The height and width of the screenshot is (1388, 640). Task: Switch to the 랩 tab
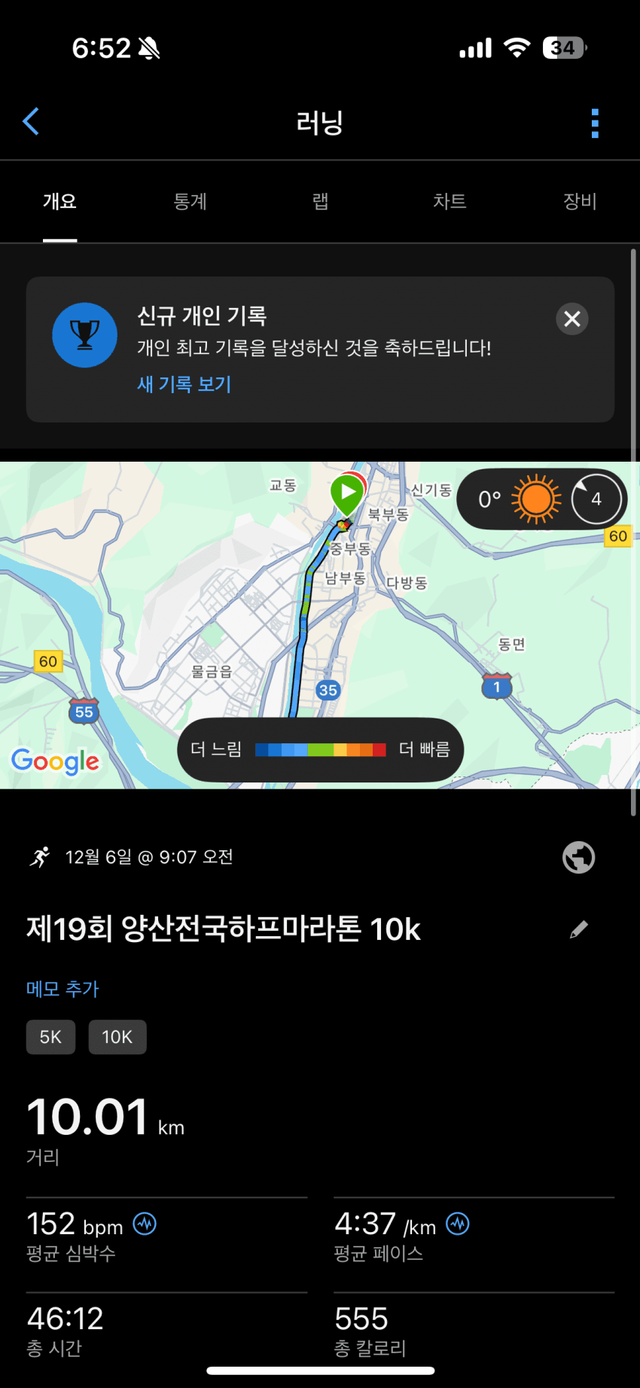[320, 202]
